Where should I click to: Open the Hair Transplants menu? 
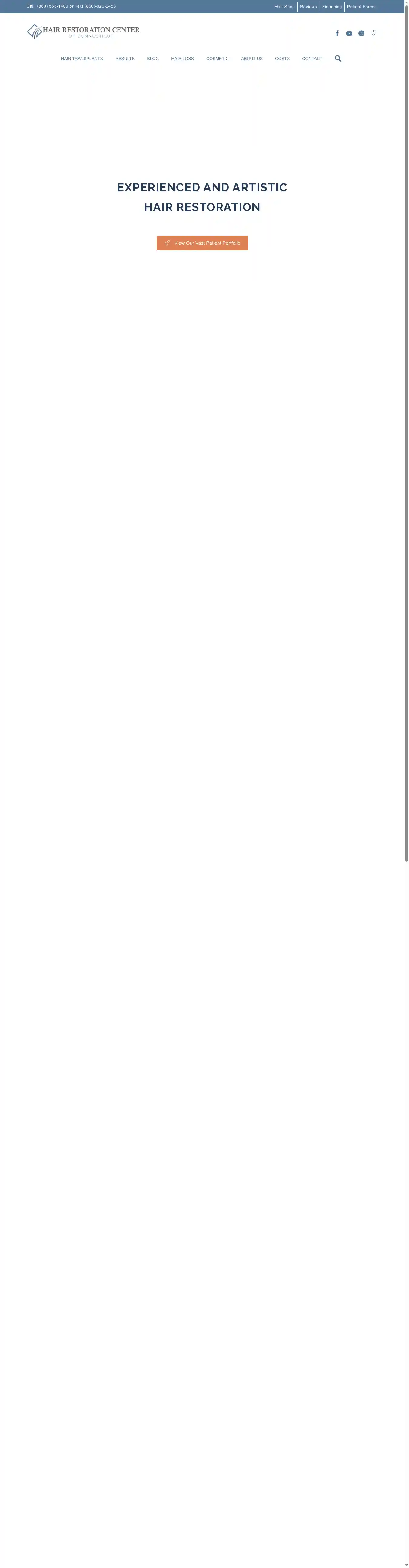pos(81,59)
